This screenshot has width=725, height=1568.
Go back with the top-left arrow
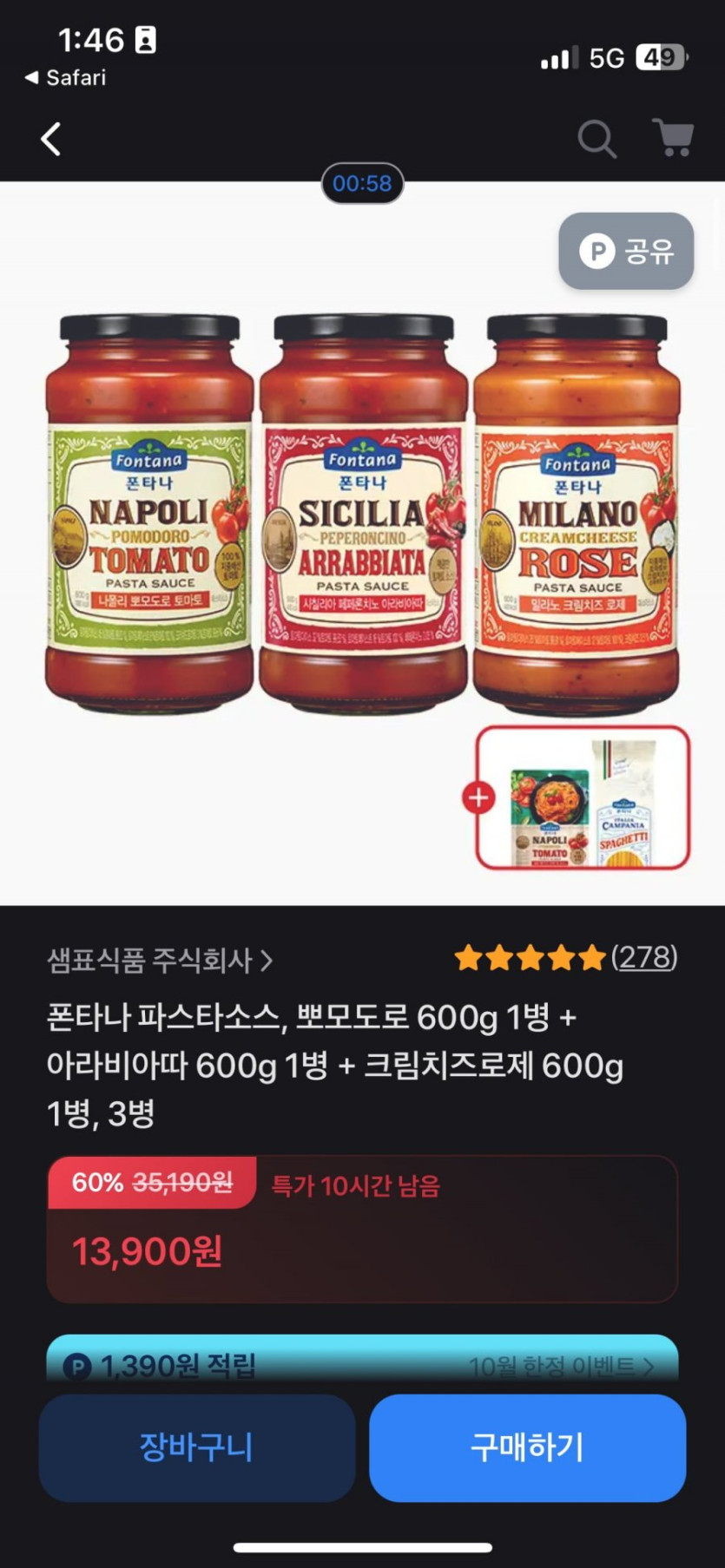pyautogui.click(x=51, y=139)
